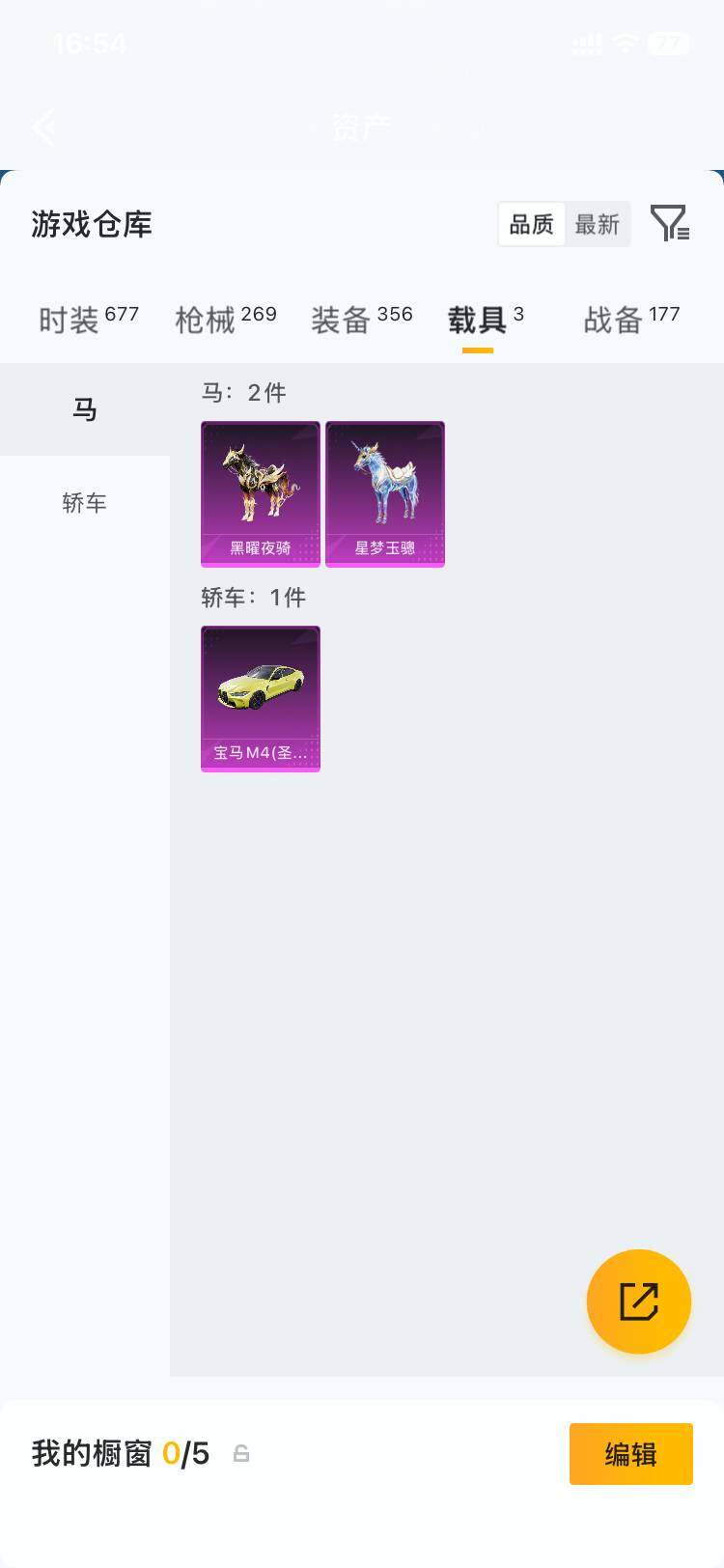Go back using the top-left arrow
The height and width of the screenshot is (1568, 724).
[44, 126]
